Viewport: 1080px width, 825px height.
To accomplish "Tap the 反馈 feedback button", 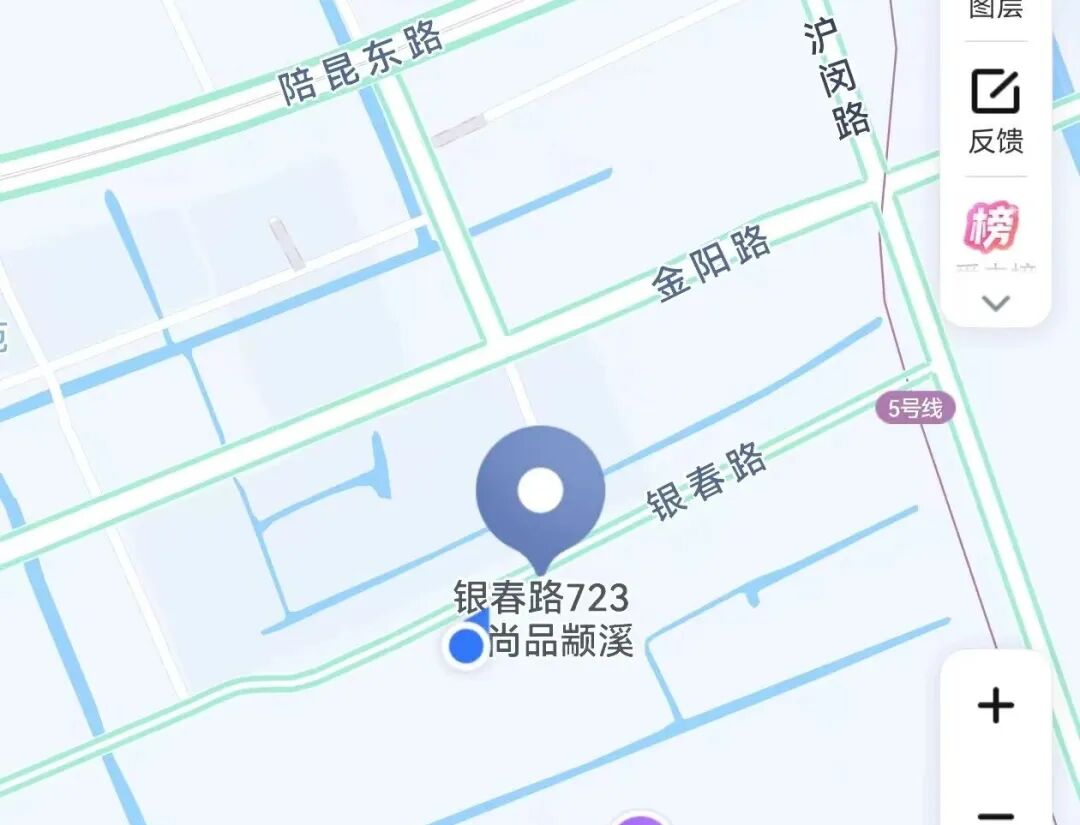I will 996,110.
